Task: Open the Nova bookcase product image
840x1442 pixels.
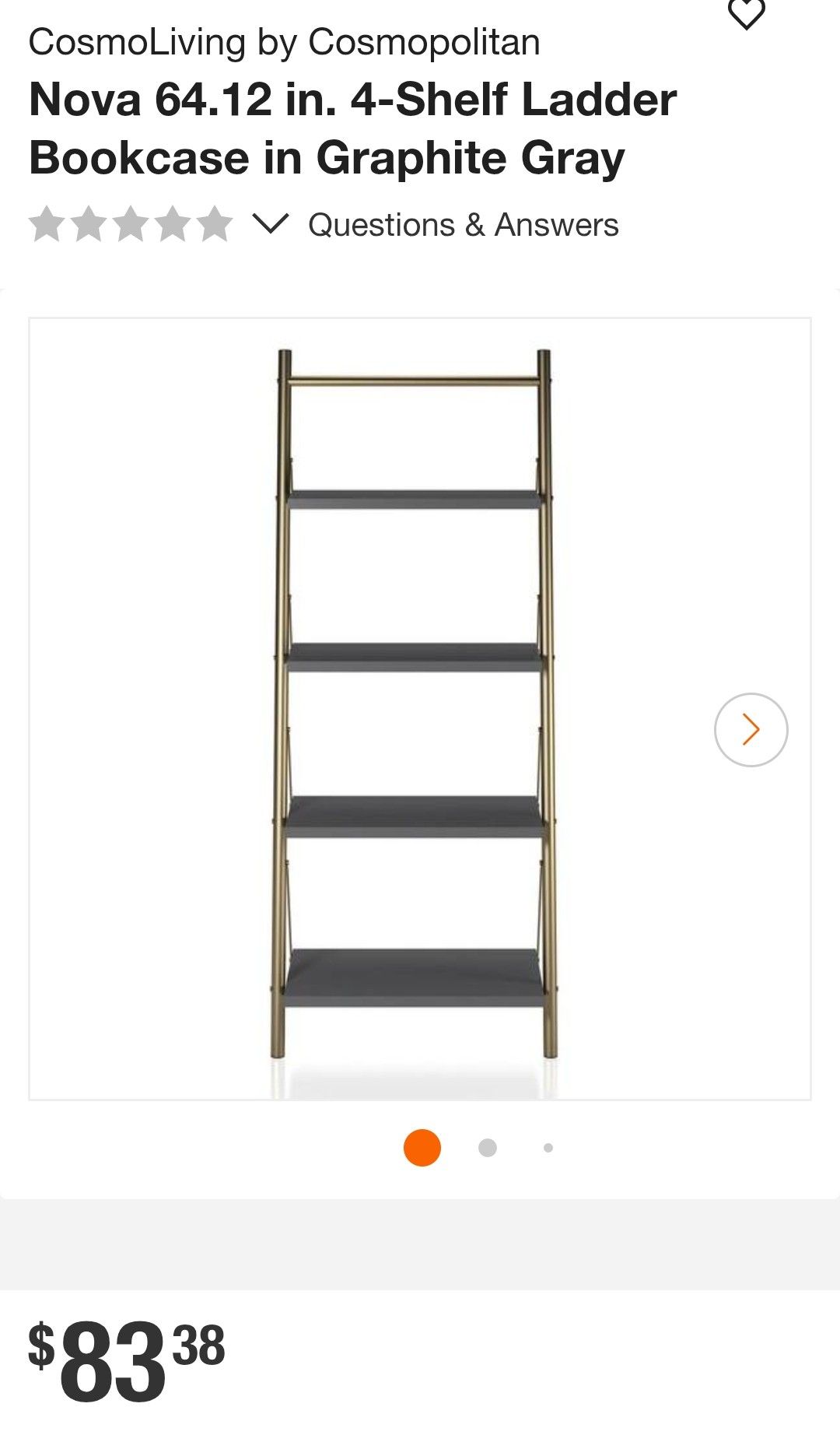Action: (415, 707)
